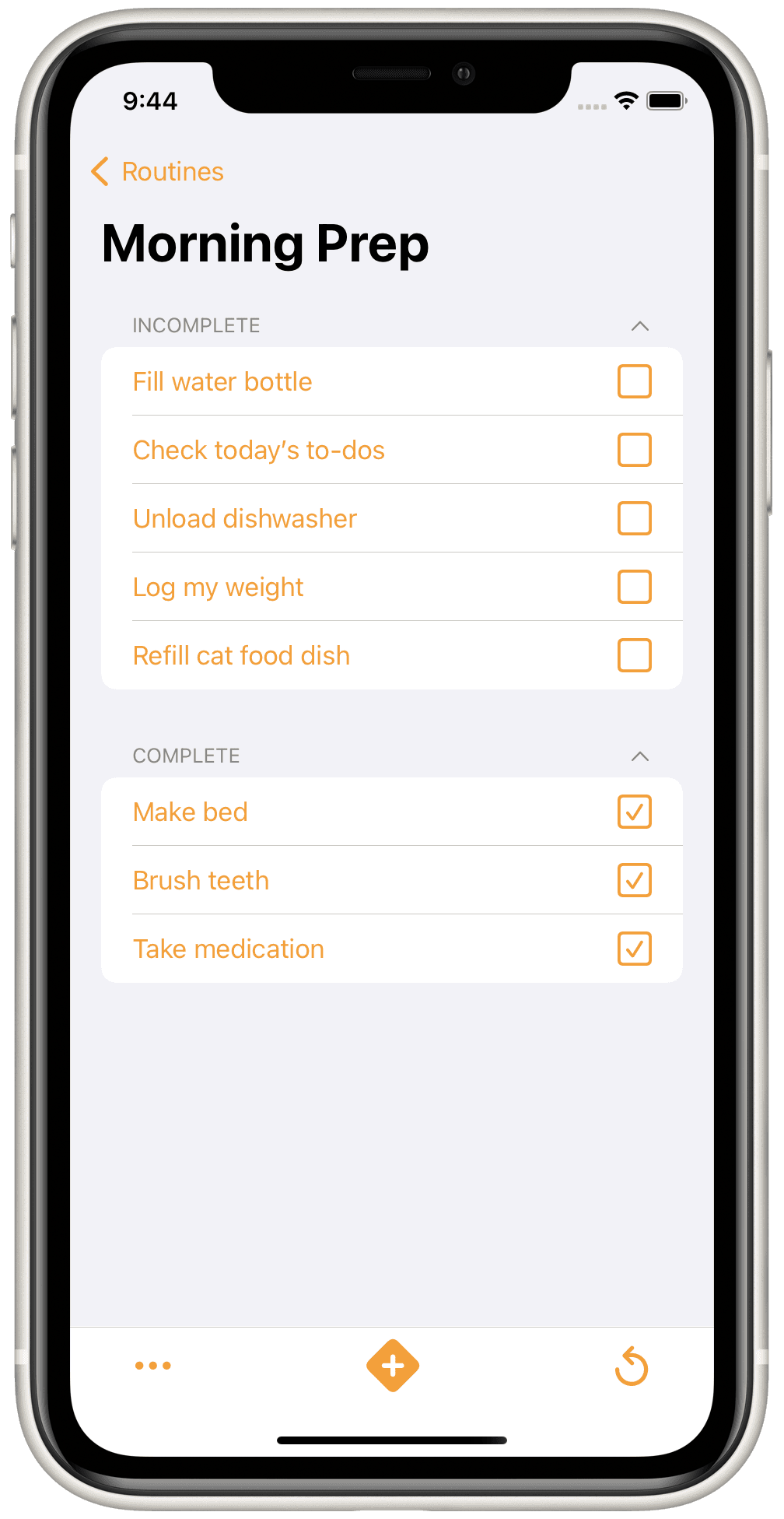This screenshot has width=784, height=1519.
Task: Go back to Routines
Action: (158, 172)
